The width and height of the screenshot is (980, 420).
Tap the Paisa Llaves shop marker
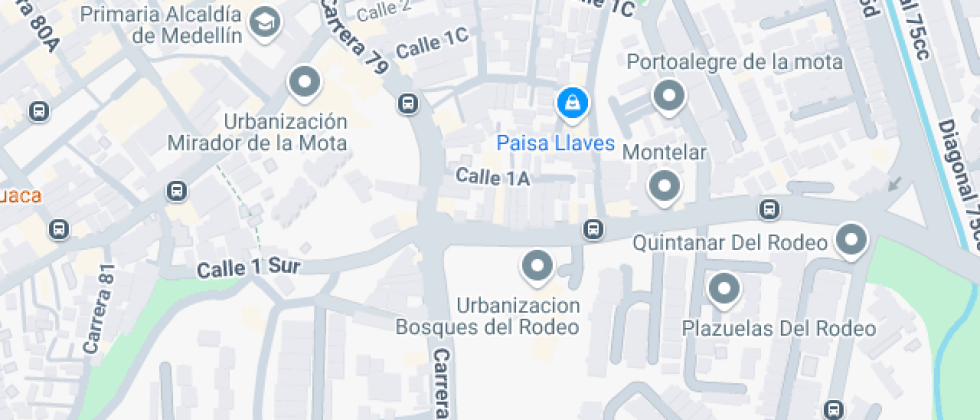tap(572, 102)
